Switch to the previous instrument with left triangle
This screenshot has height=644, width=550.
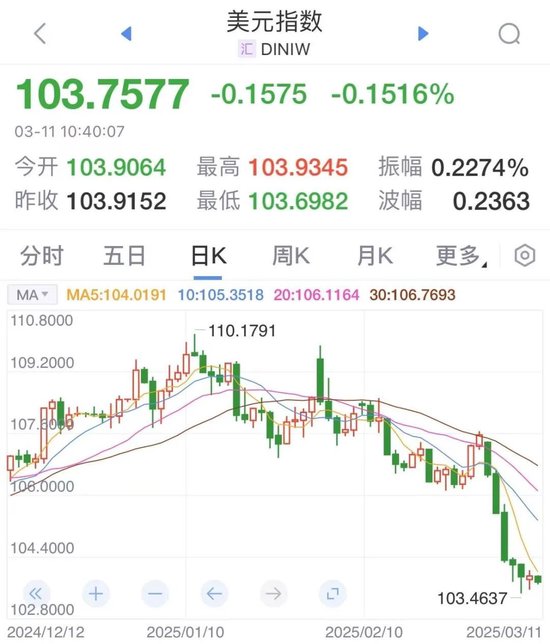pos(127,33)
